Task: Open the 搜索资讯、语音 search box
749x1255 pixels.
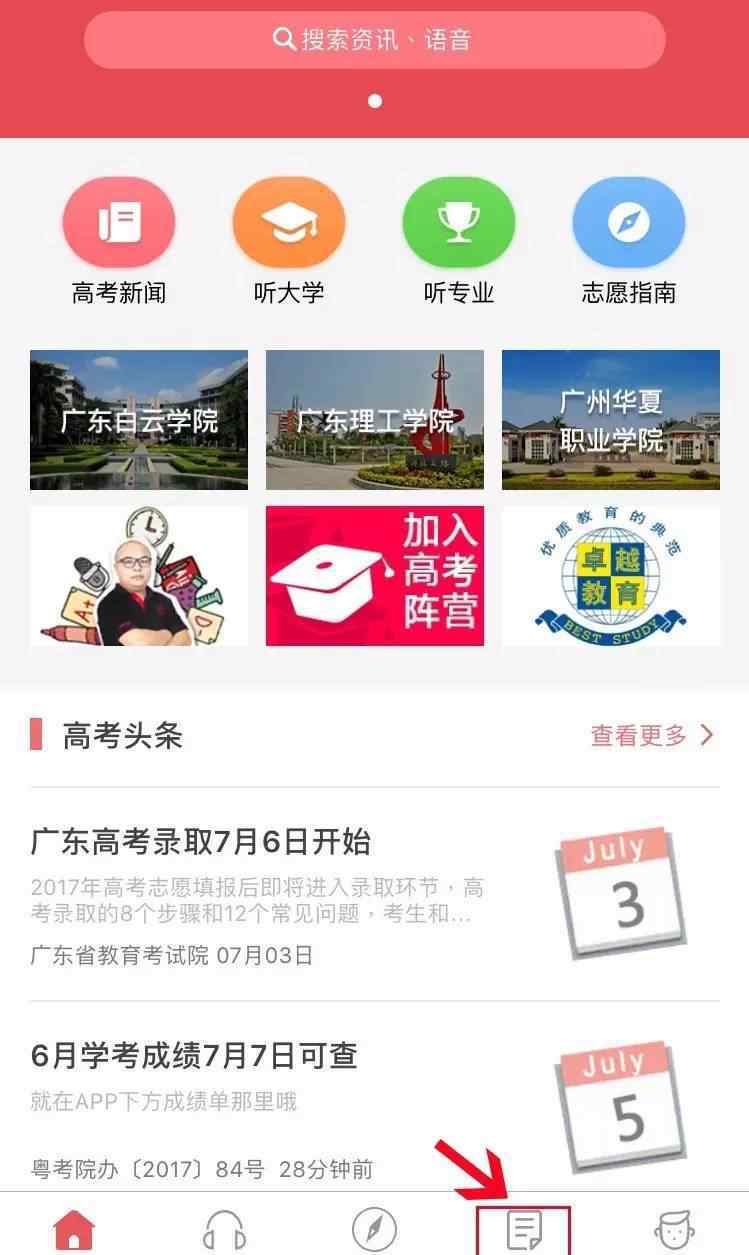Action: click(374, 40)
